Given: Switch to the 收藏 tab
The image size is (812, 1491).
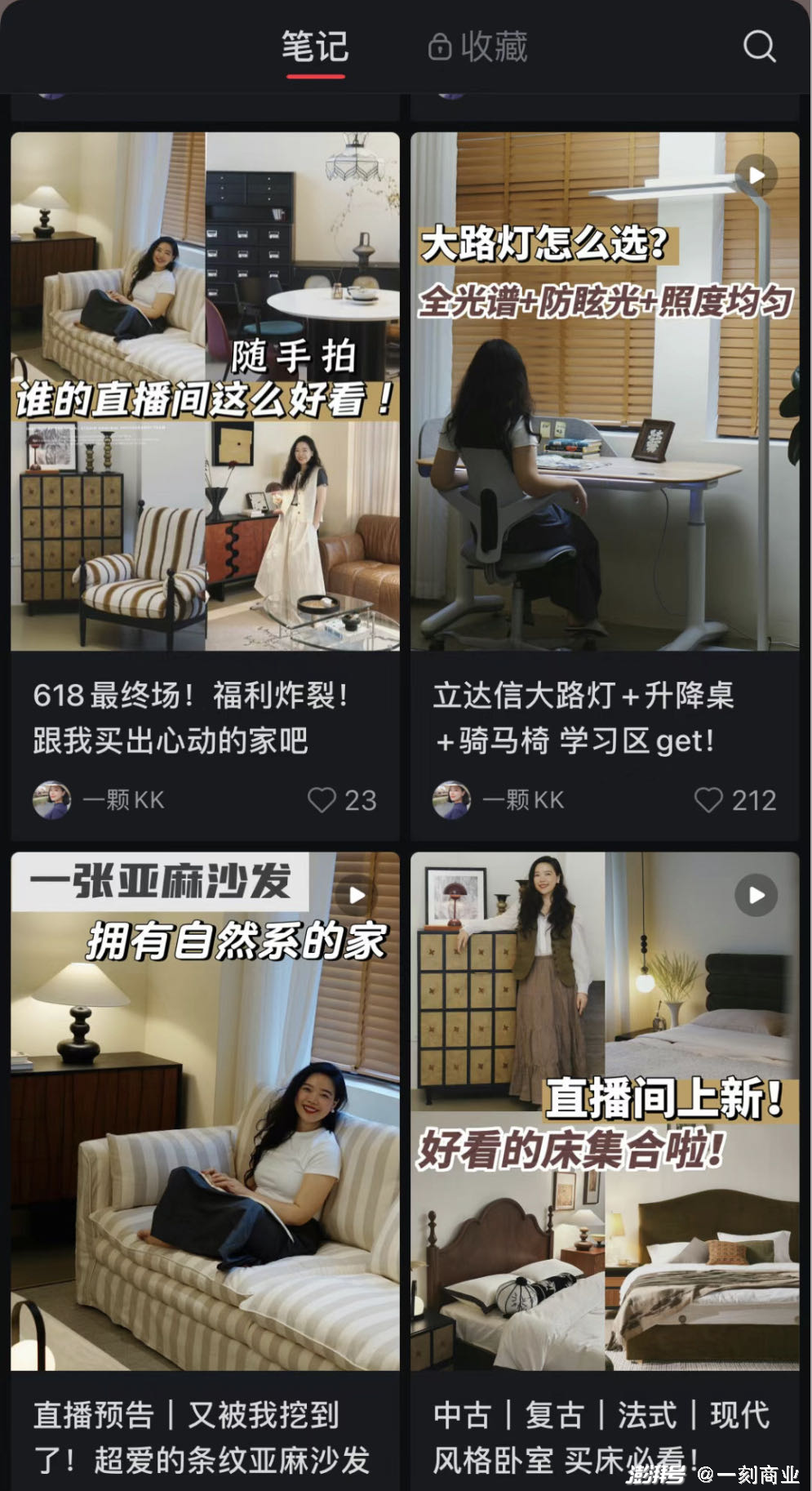Looking at the screenshot, I should coord(479,47).
